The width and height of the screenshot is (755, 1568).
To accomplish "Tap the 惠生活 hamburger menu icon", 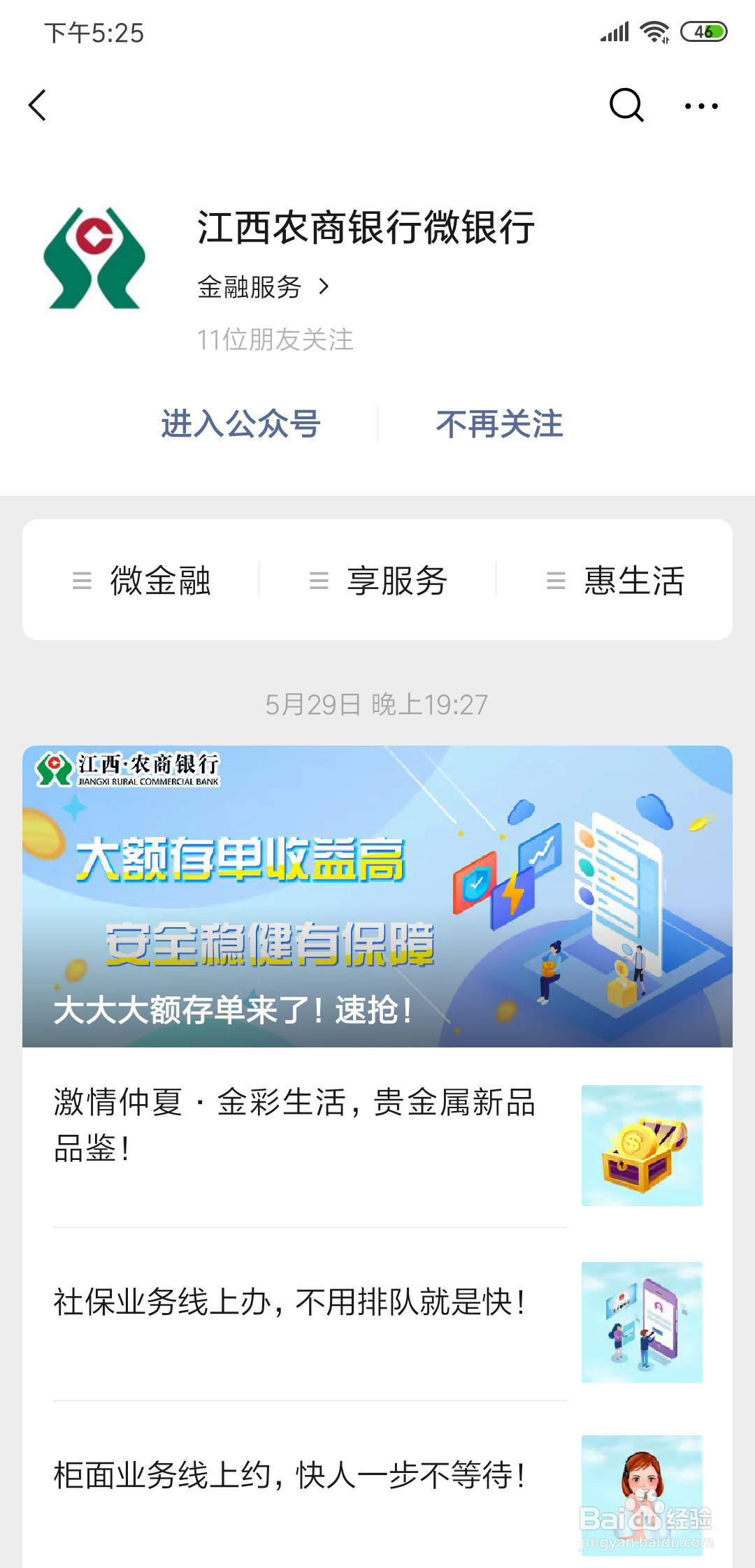I will point(554,581).
